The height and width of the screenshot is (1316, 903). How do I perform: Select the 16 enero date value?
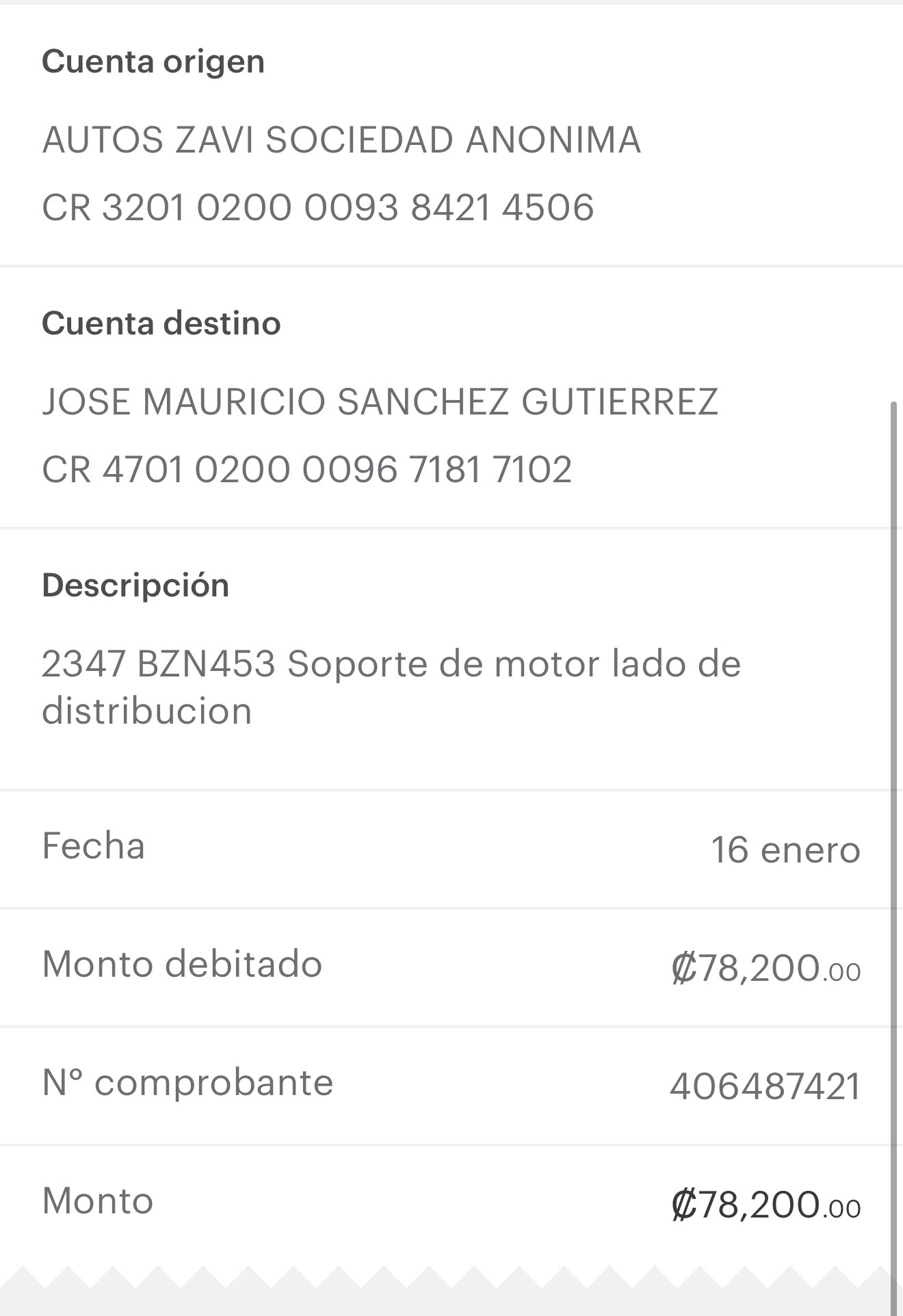click(785, 849)
